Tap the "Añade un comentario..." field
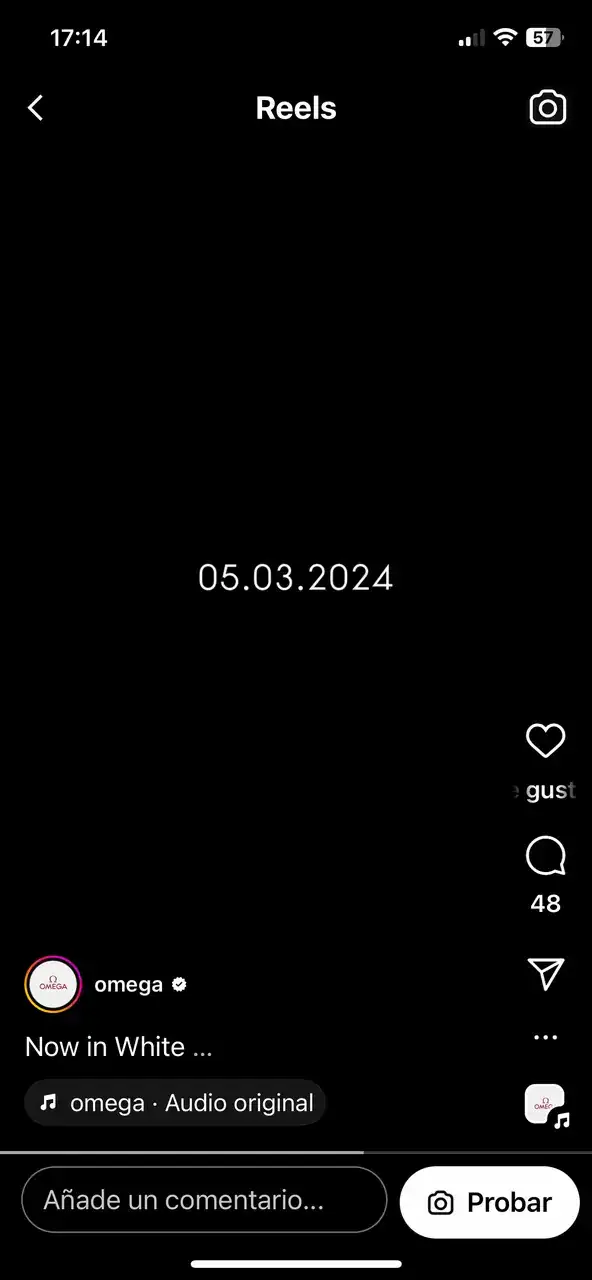This screenshot has height=1280, width=592. pos(204,1200)
